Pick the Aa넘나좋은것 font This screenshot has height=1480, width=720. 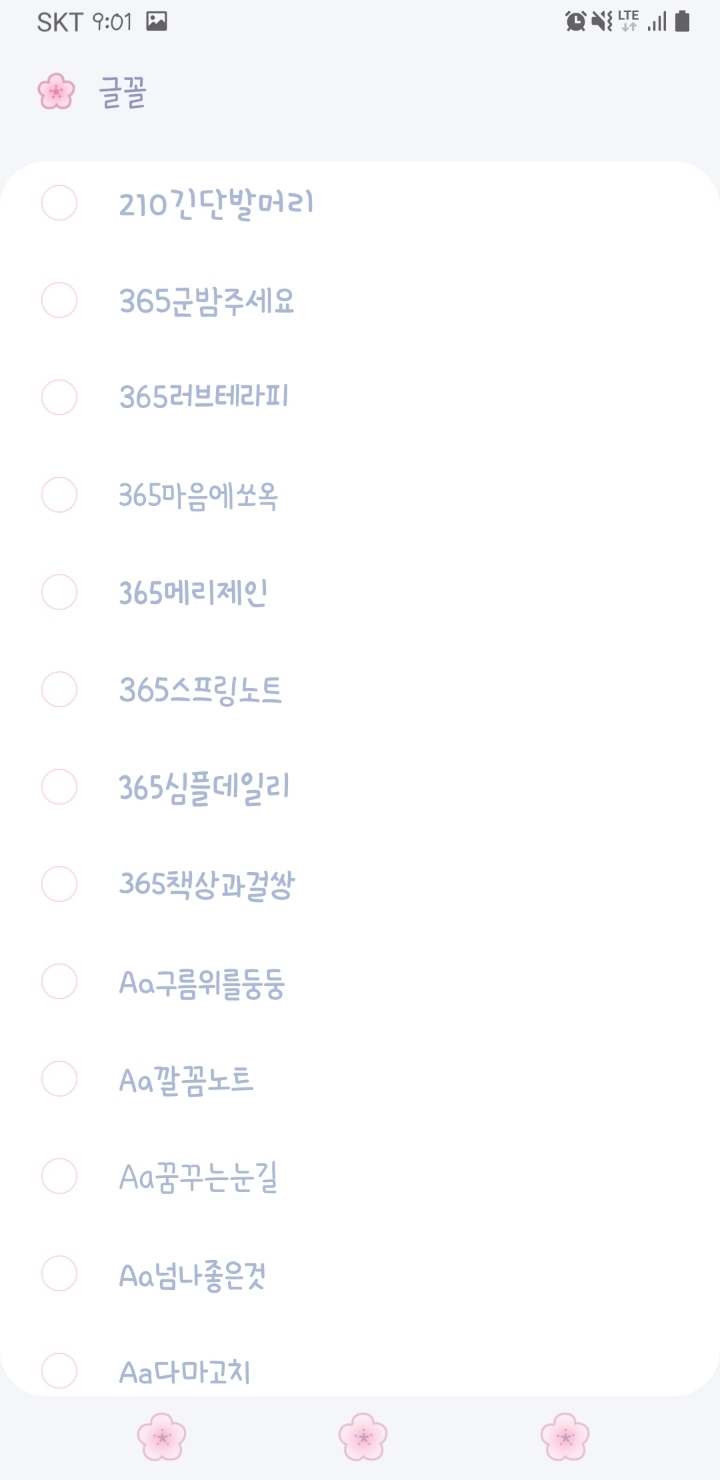360,1274
